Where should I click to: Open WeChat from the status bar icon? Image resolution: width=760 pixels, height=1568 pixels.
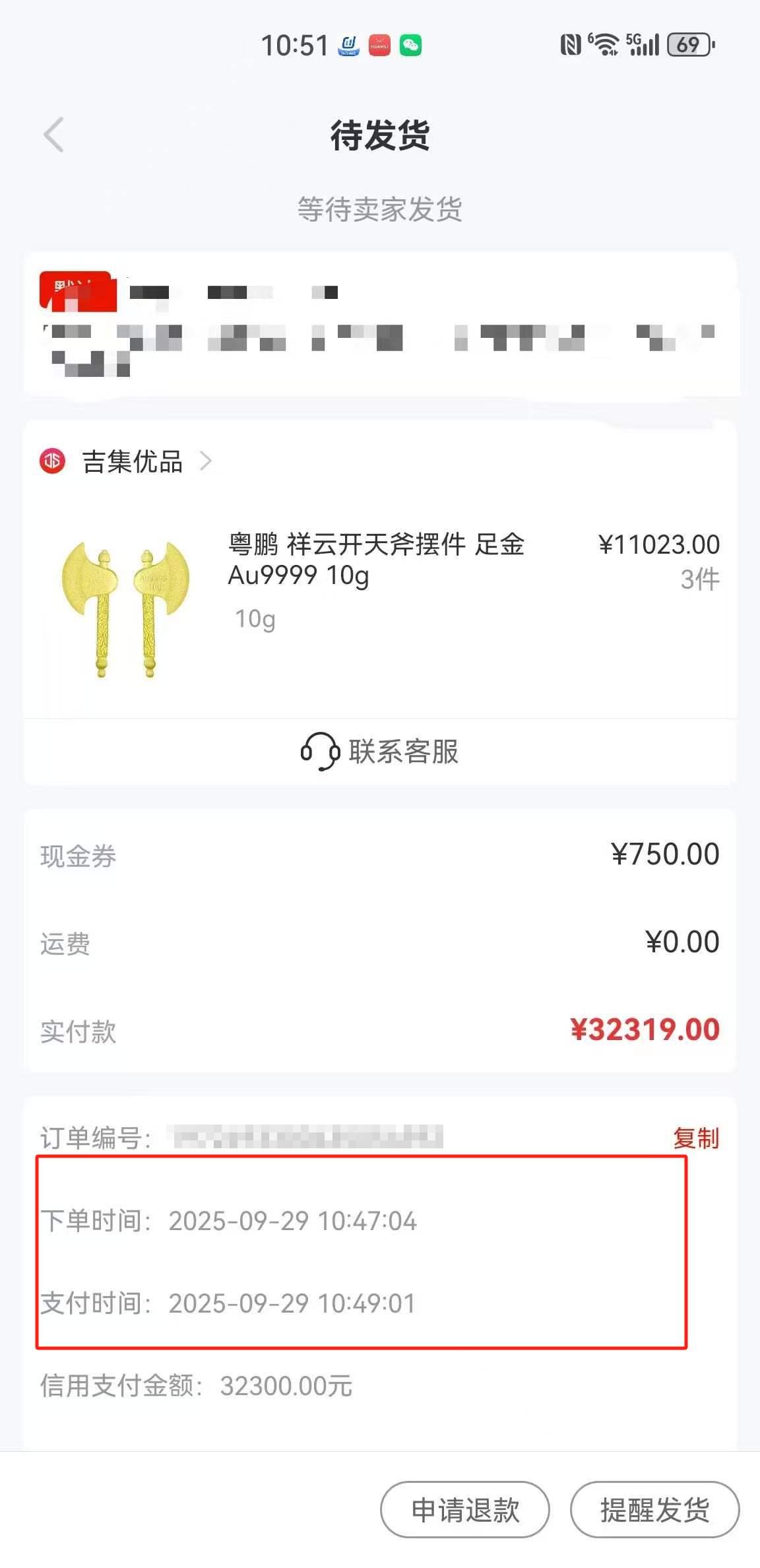tap(410, 45)
